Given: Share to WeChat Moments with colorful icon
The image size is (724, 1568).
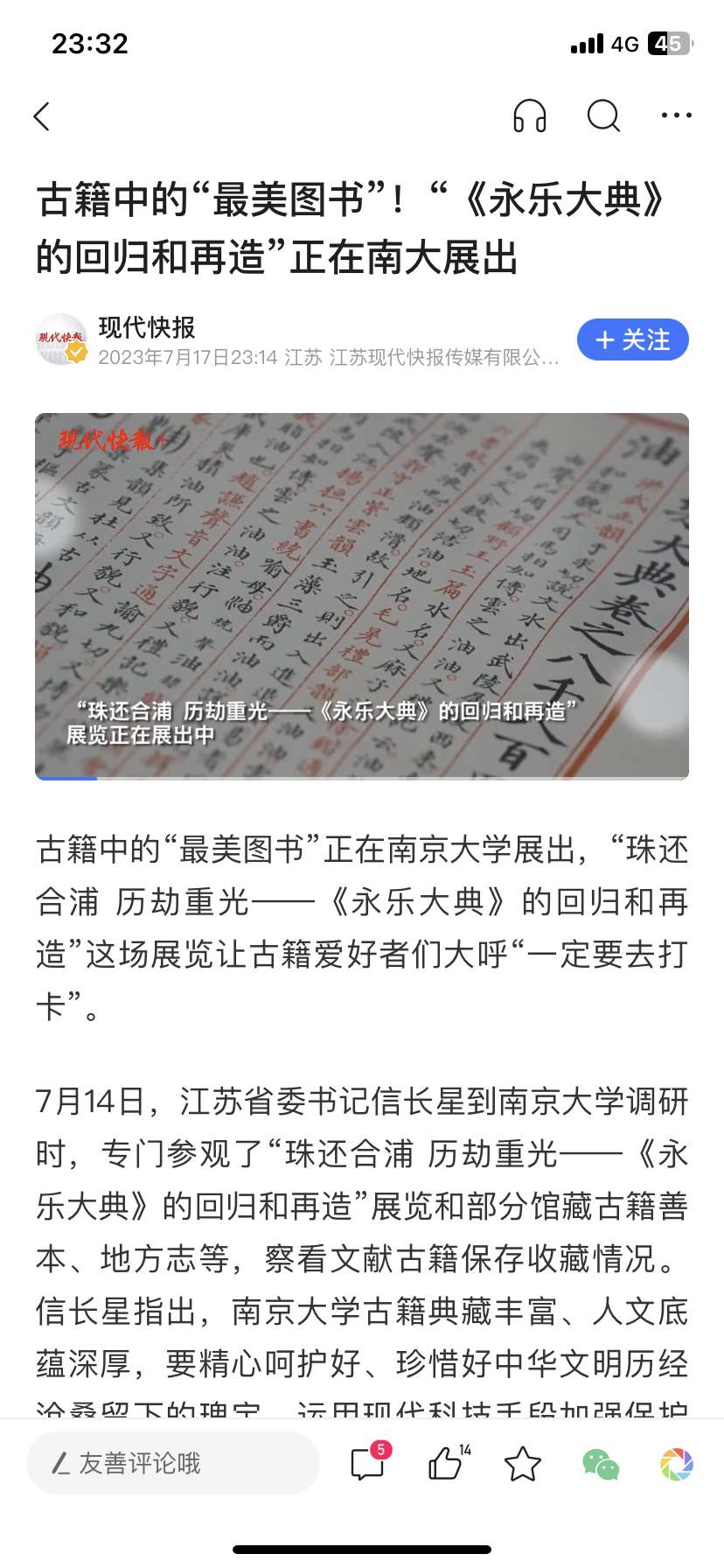Looking at the screenshot, I should (676, 1463).
